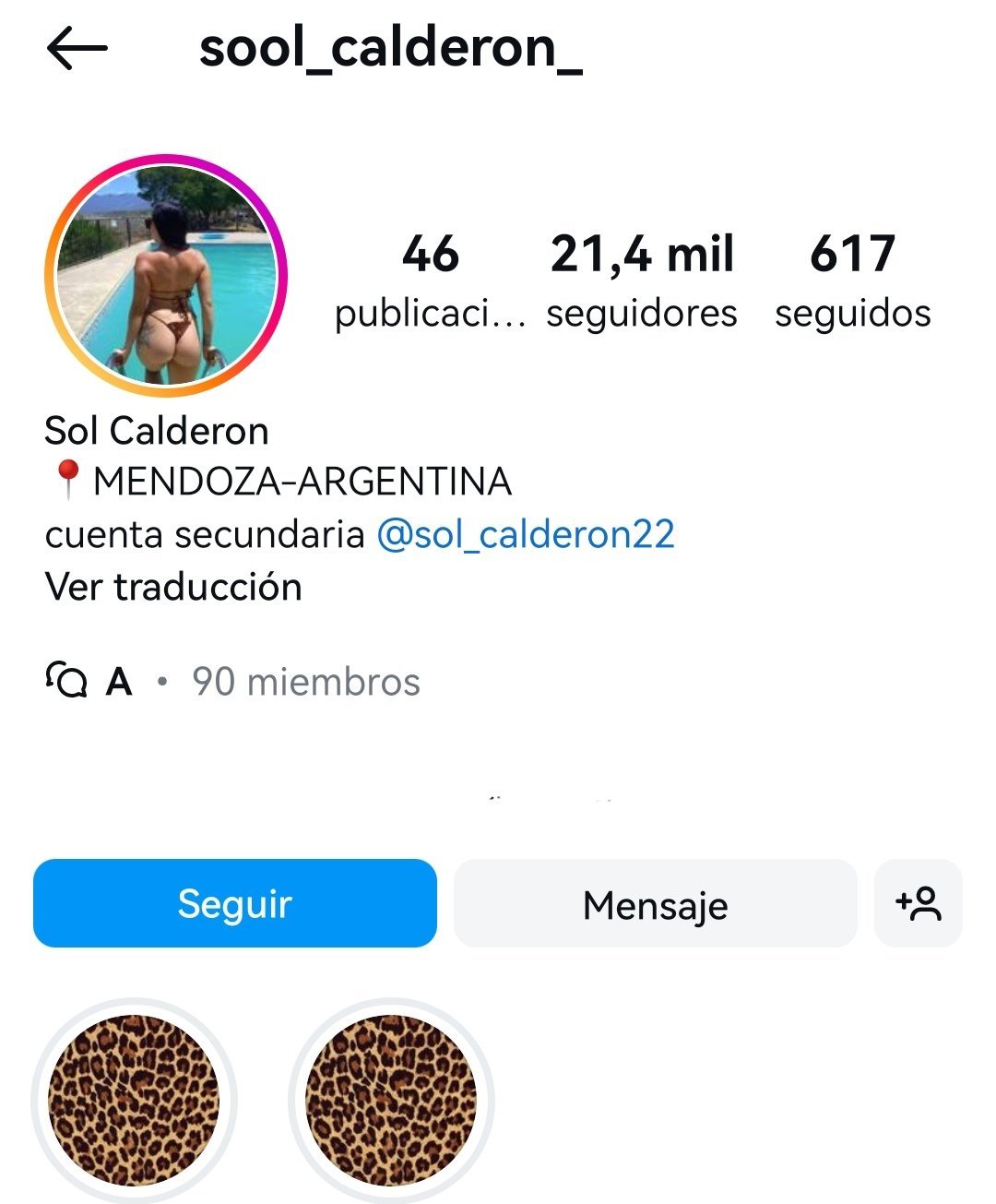Follow with the Seguir button
Viewport: 996px width, 1204px height.
click(235, 903)
